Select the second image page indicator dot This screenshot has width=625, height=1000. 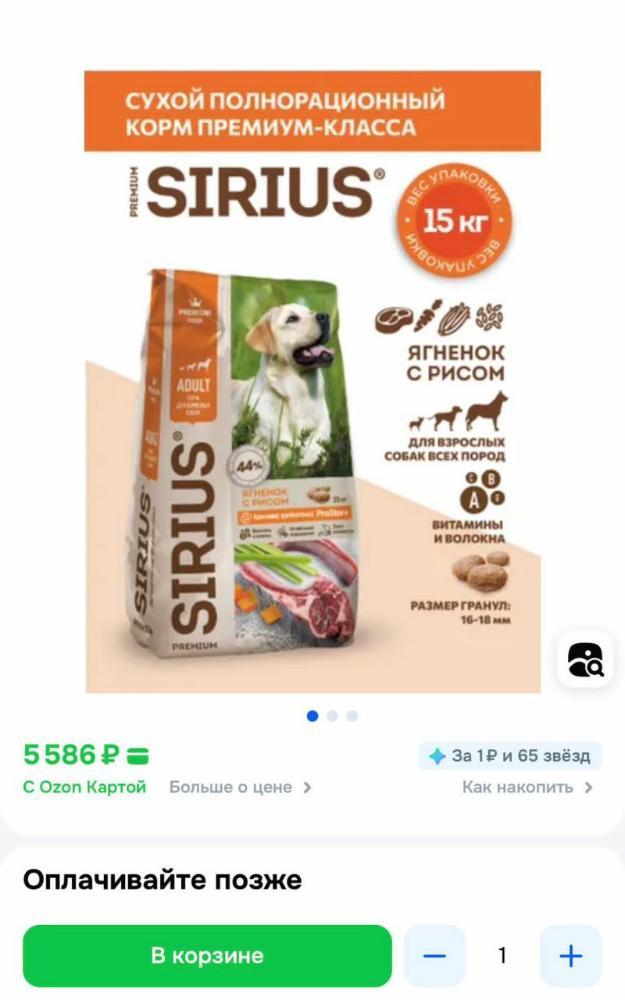[x=333, y=716]
